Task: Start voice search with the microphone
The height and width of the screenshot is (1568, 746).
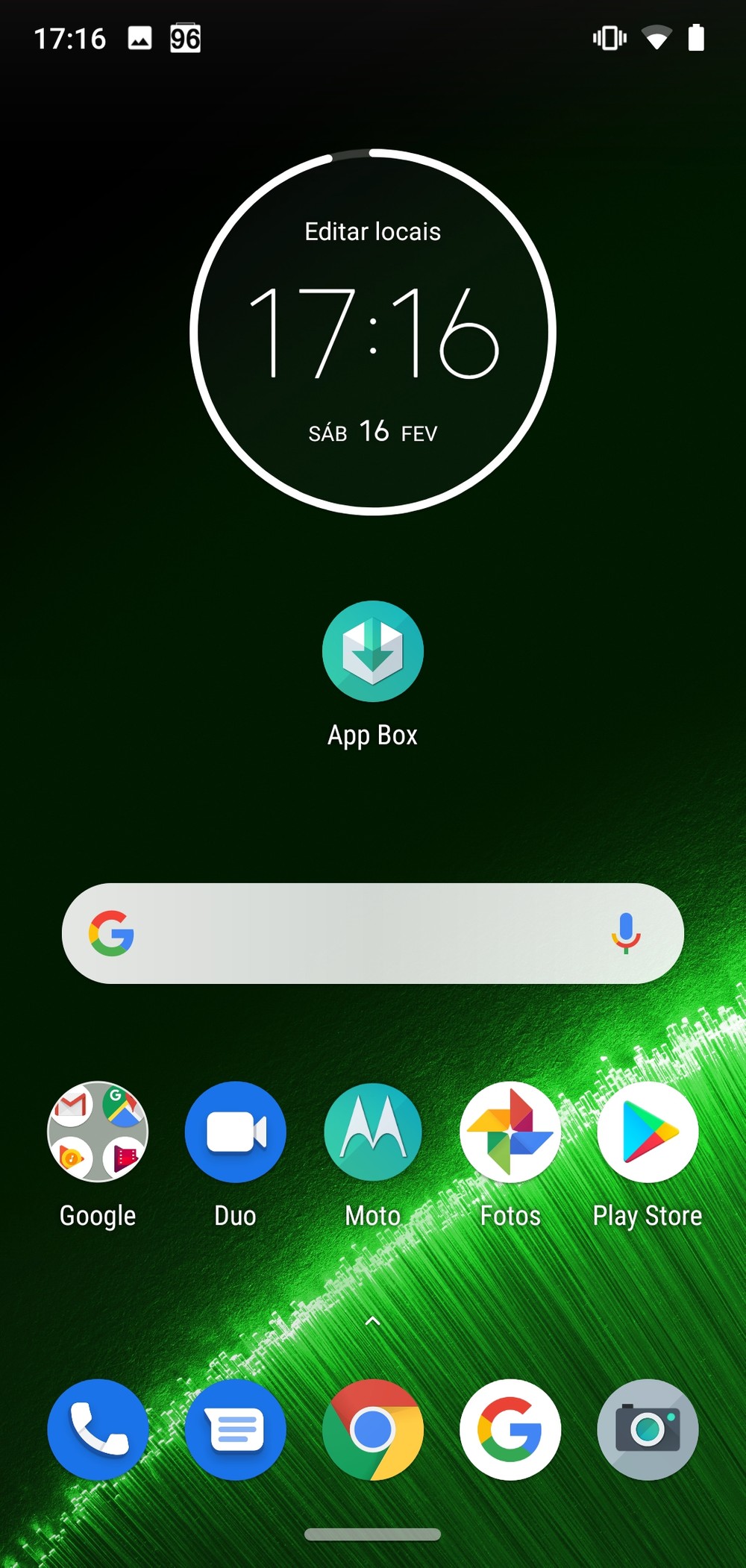Action: pos(626,933)
